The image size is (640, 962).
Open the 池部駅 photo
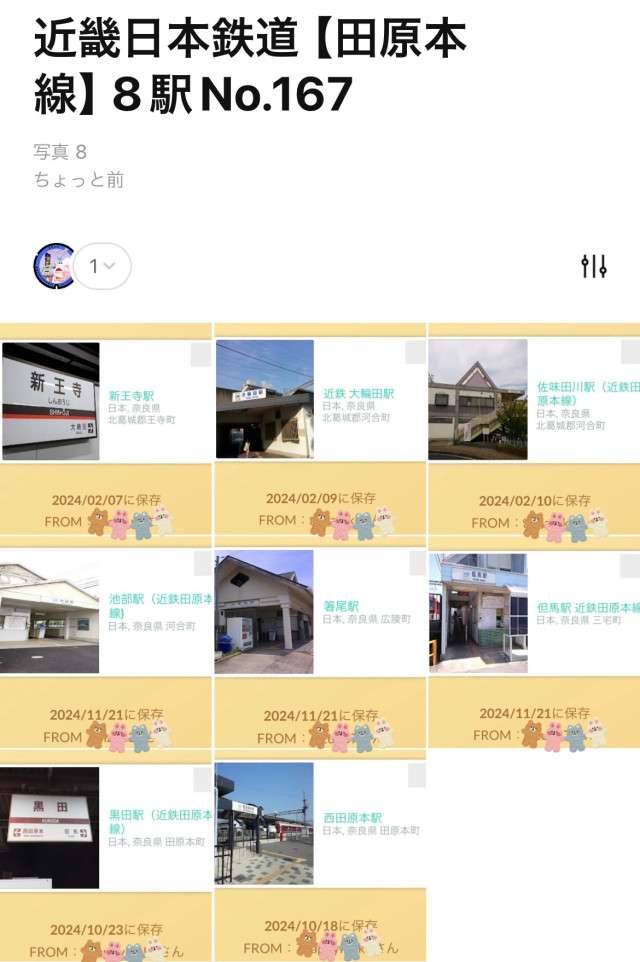50,612
